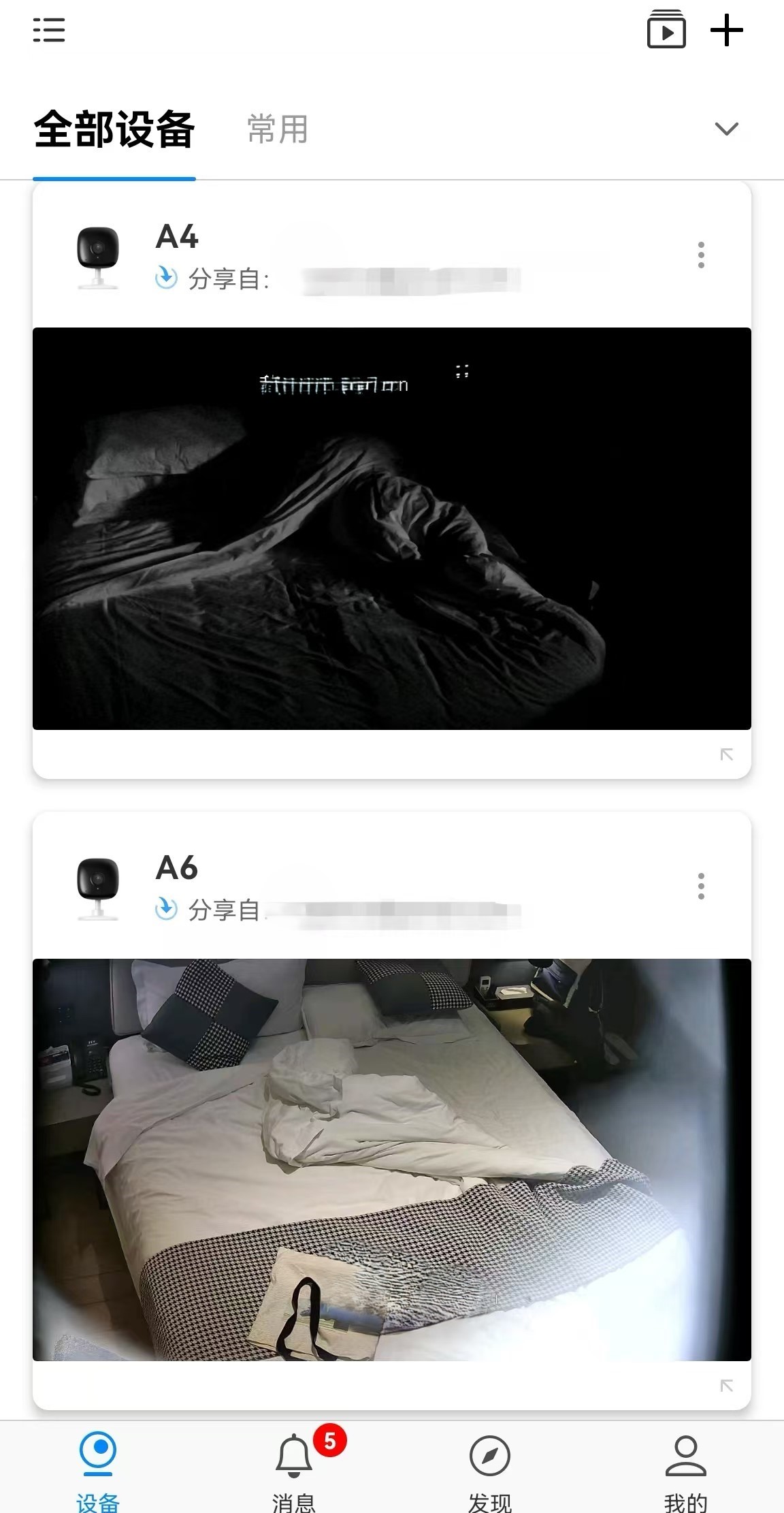Play the A4 night vision preview thumbnail
The image size is (784, 1513).
(x=392, y=528)
